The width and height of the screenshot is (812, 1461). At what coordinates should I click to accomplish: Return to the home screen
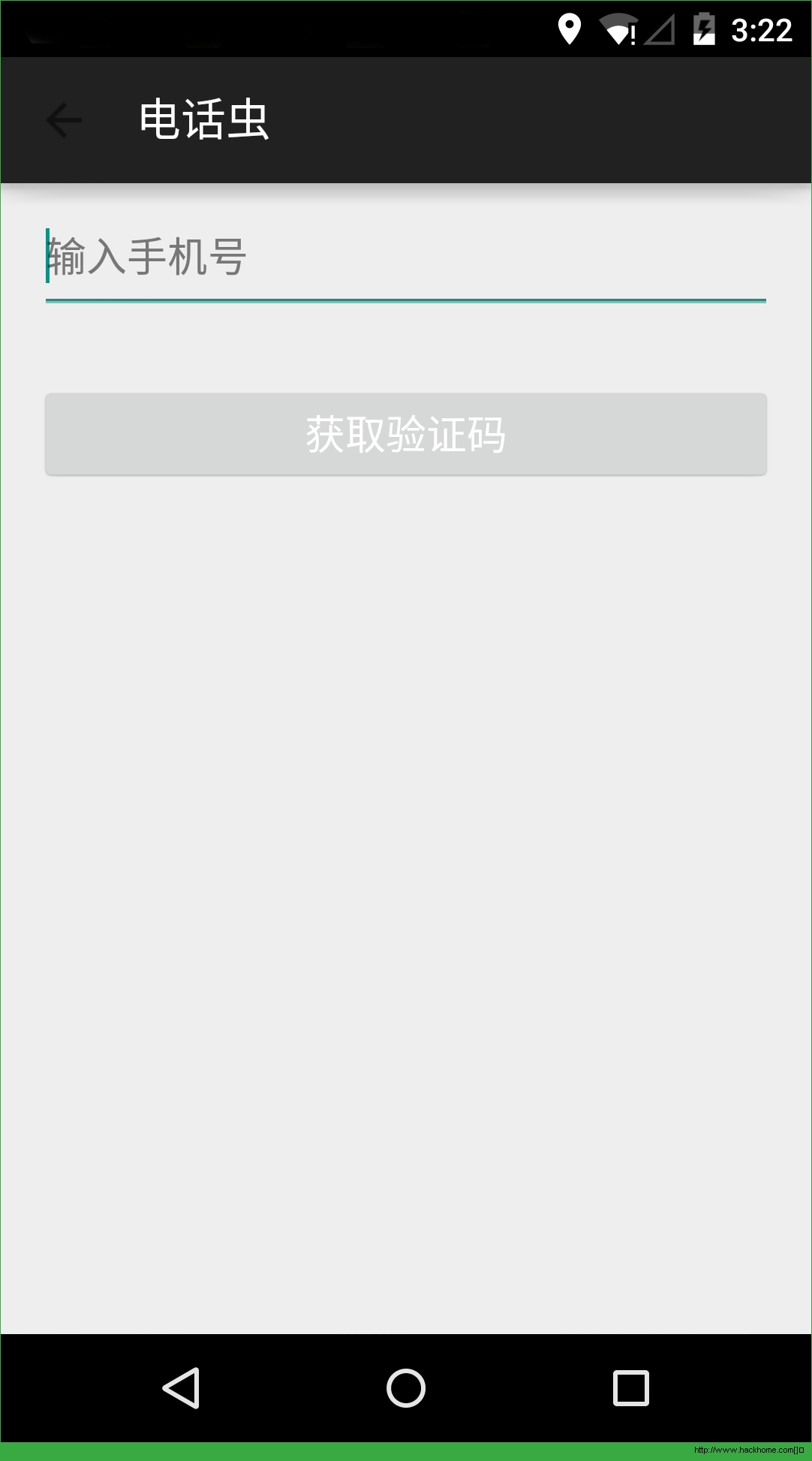click(405, 1387)
